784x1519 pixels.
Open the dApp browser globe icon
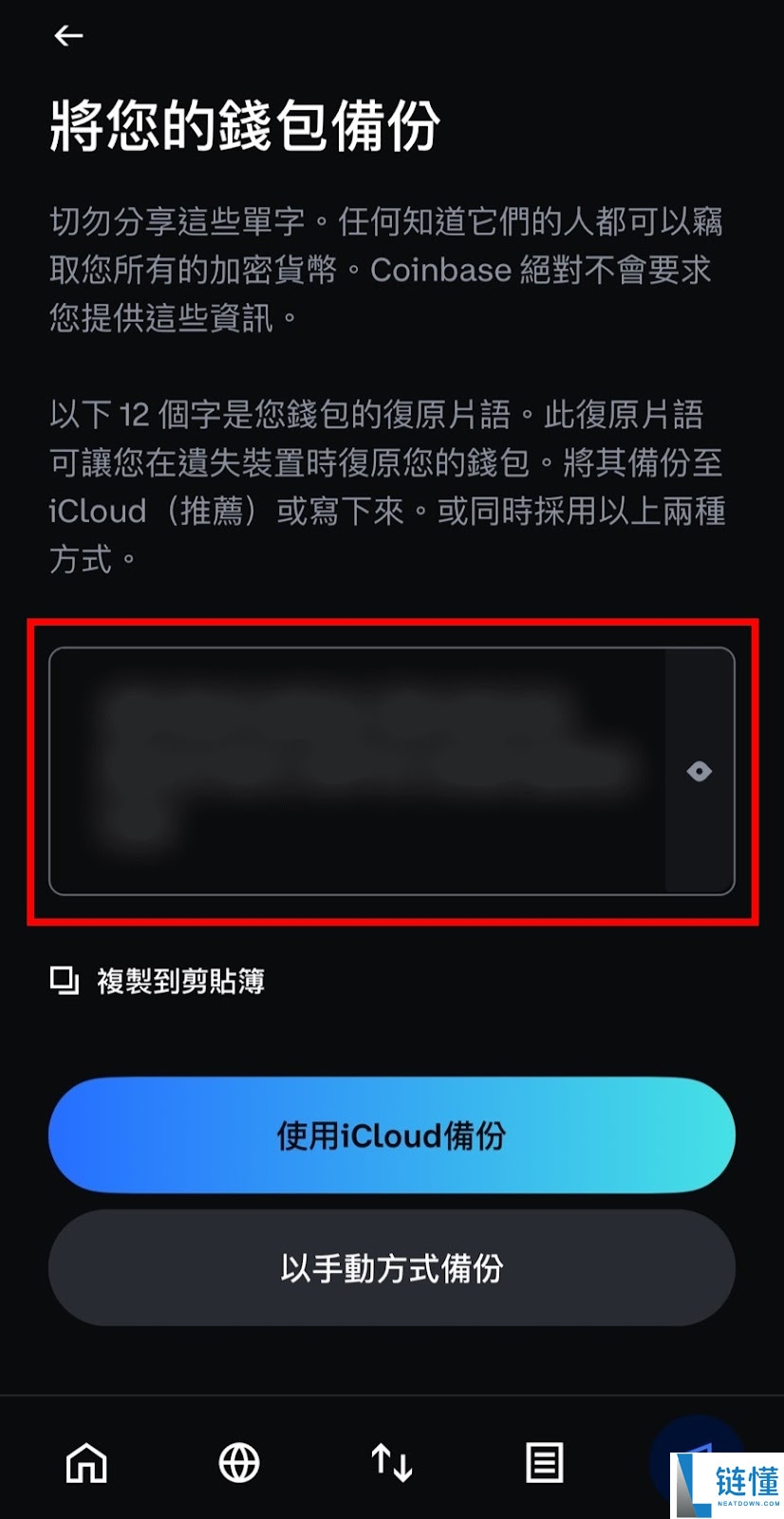[238, 1464]
